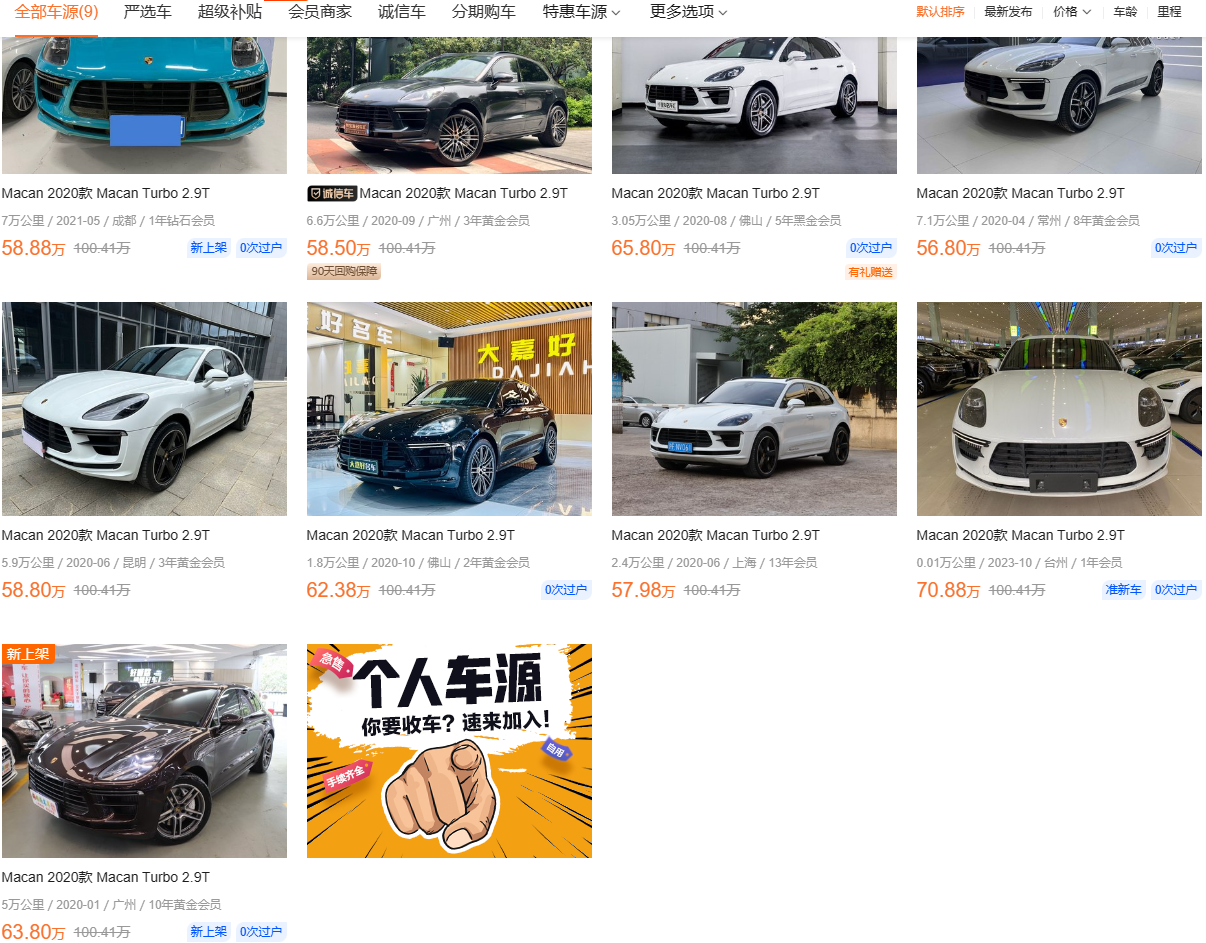Open the 价格 sort dropdown
1206x943 pixels.
pyautogui.click(x=1072, y=12)
